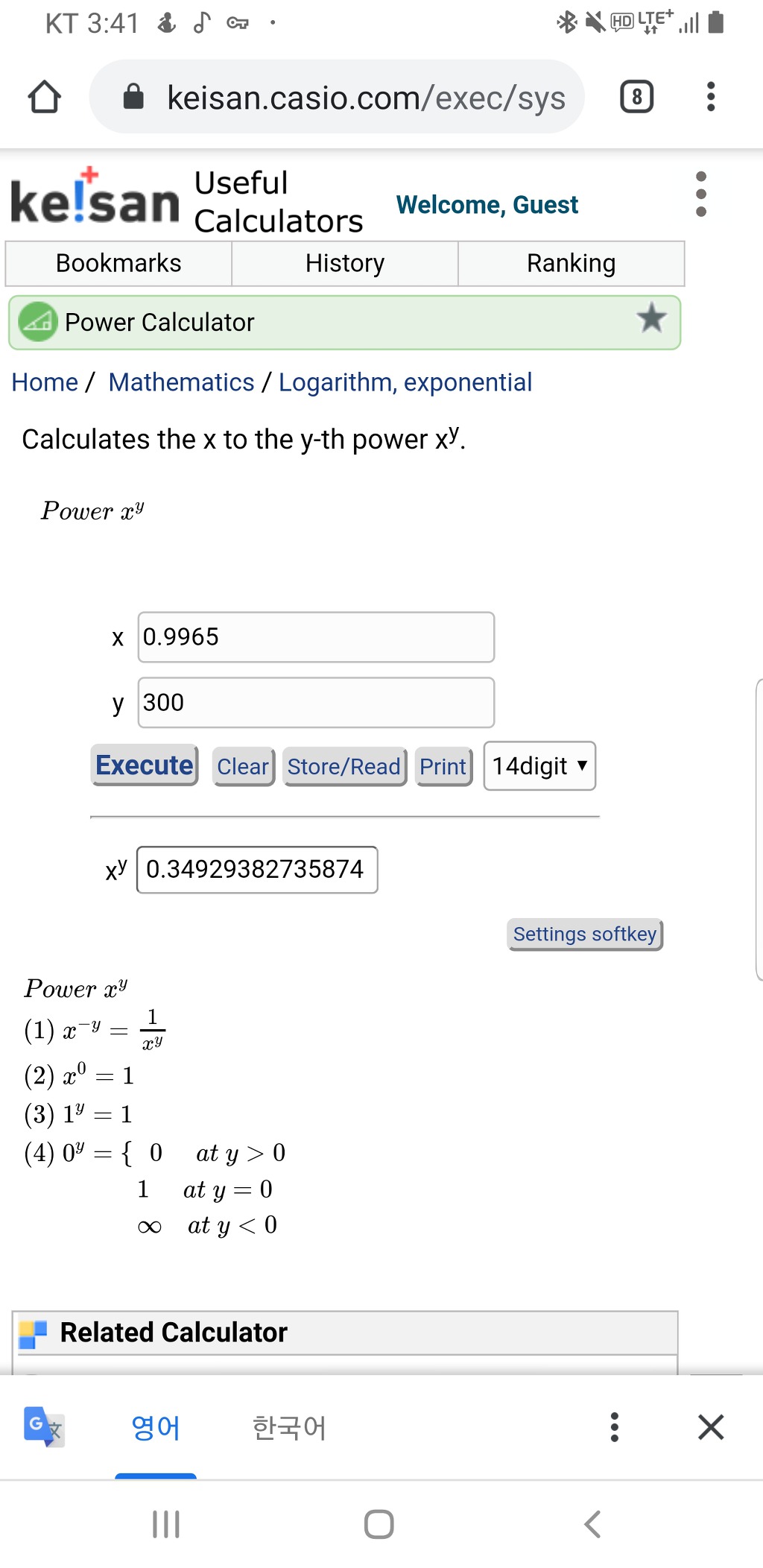Switch to the Bookmarks tab

point(118,263)
